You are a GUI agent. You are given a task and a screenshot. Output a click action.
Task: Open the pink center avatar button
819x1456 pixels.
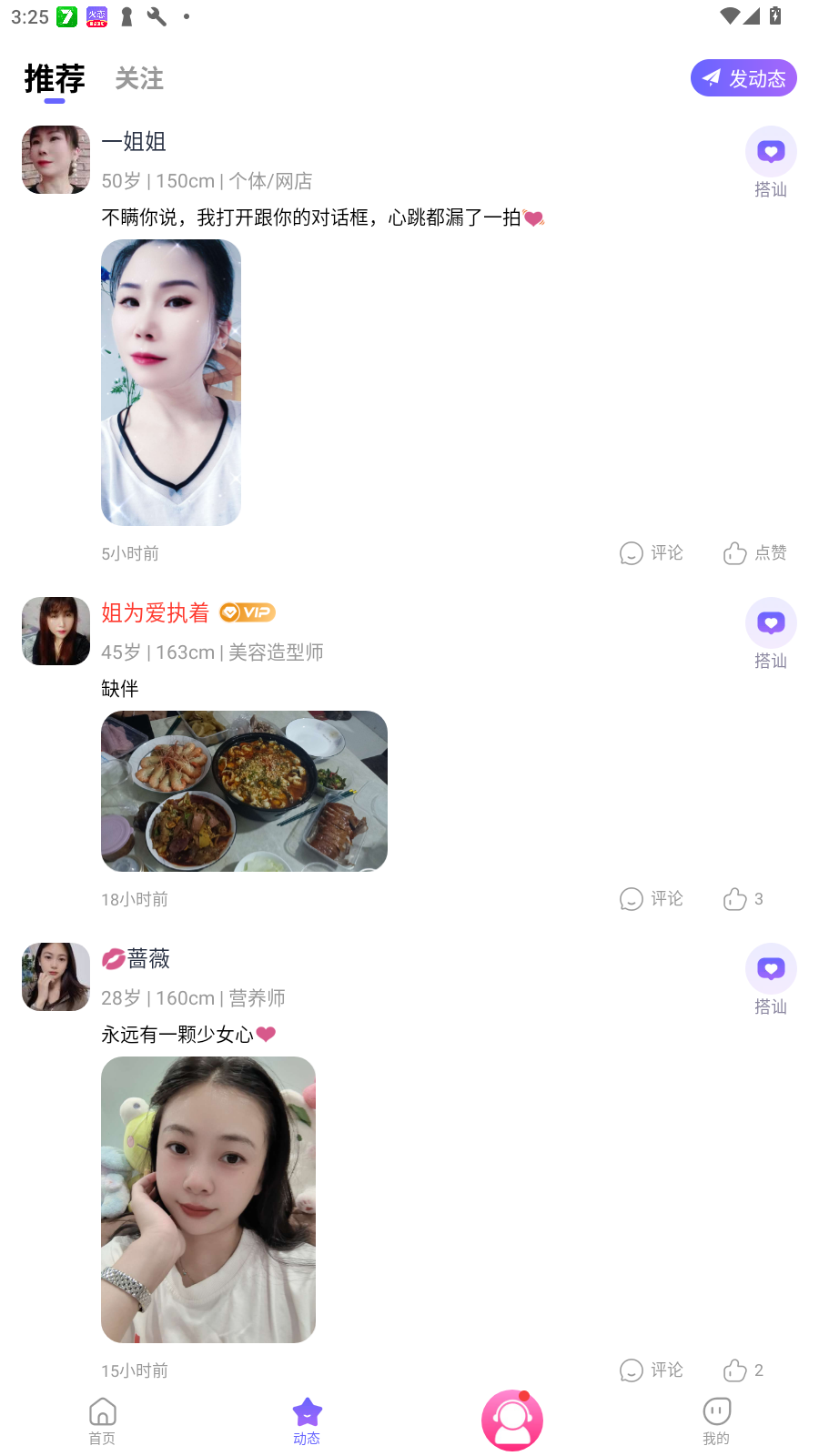coord(512,1421)
